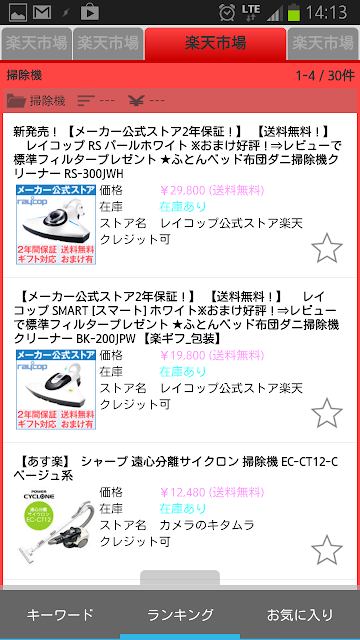
Task: Switch to the キーワード tab
Action: [x=60, y=615]
